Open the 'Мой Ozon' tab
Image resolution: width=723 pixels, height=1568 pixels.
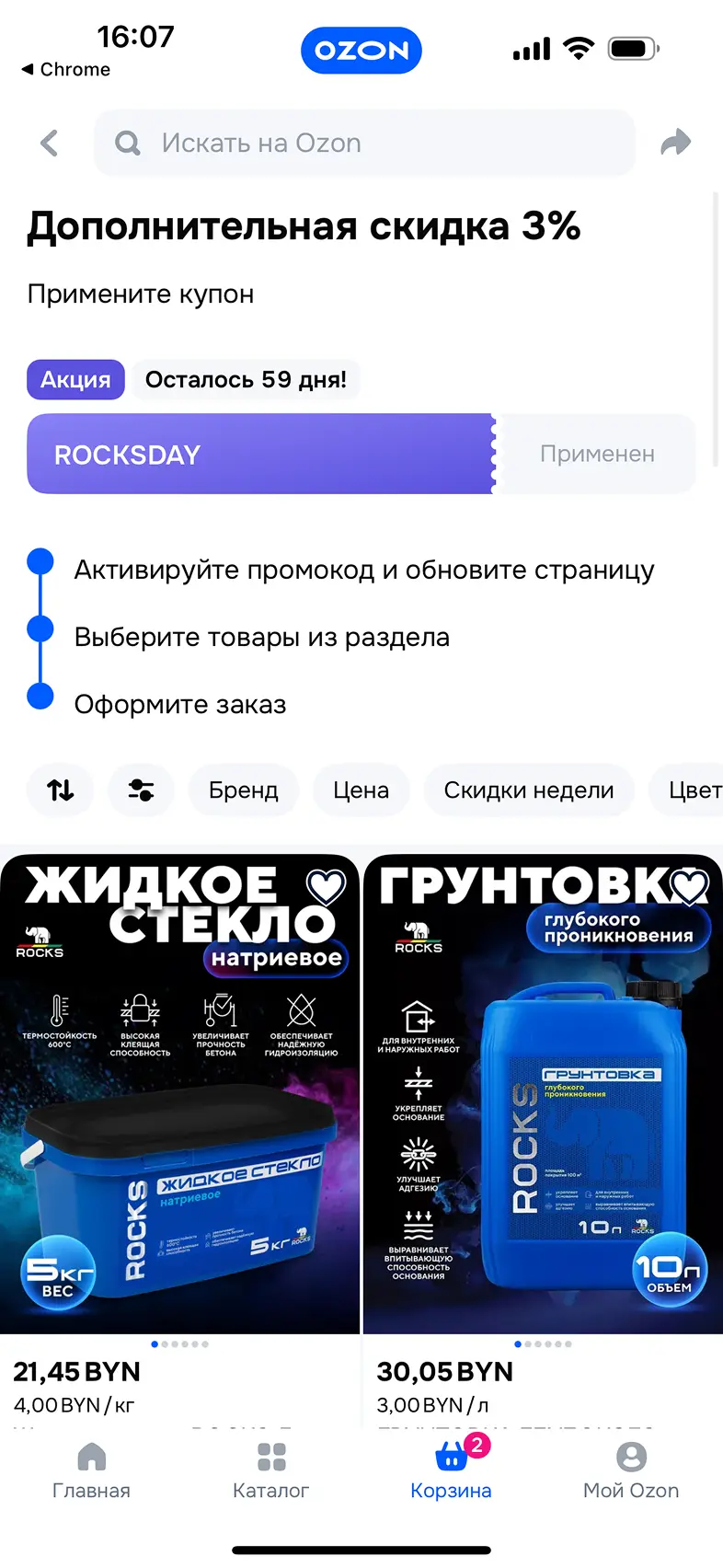tap(631, 1470)
